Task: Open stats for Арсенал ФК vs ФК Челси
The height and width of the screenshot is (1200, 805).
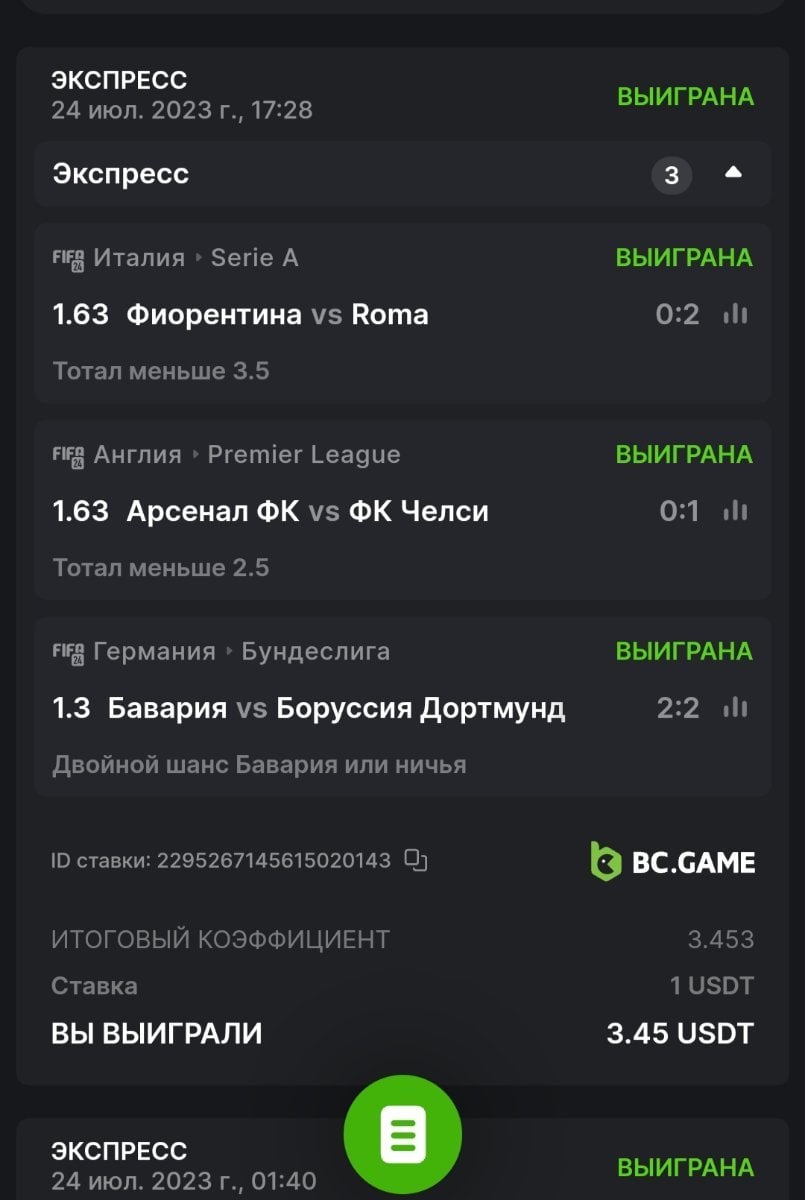Action: pyautogui.click(x=735, y=512)
